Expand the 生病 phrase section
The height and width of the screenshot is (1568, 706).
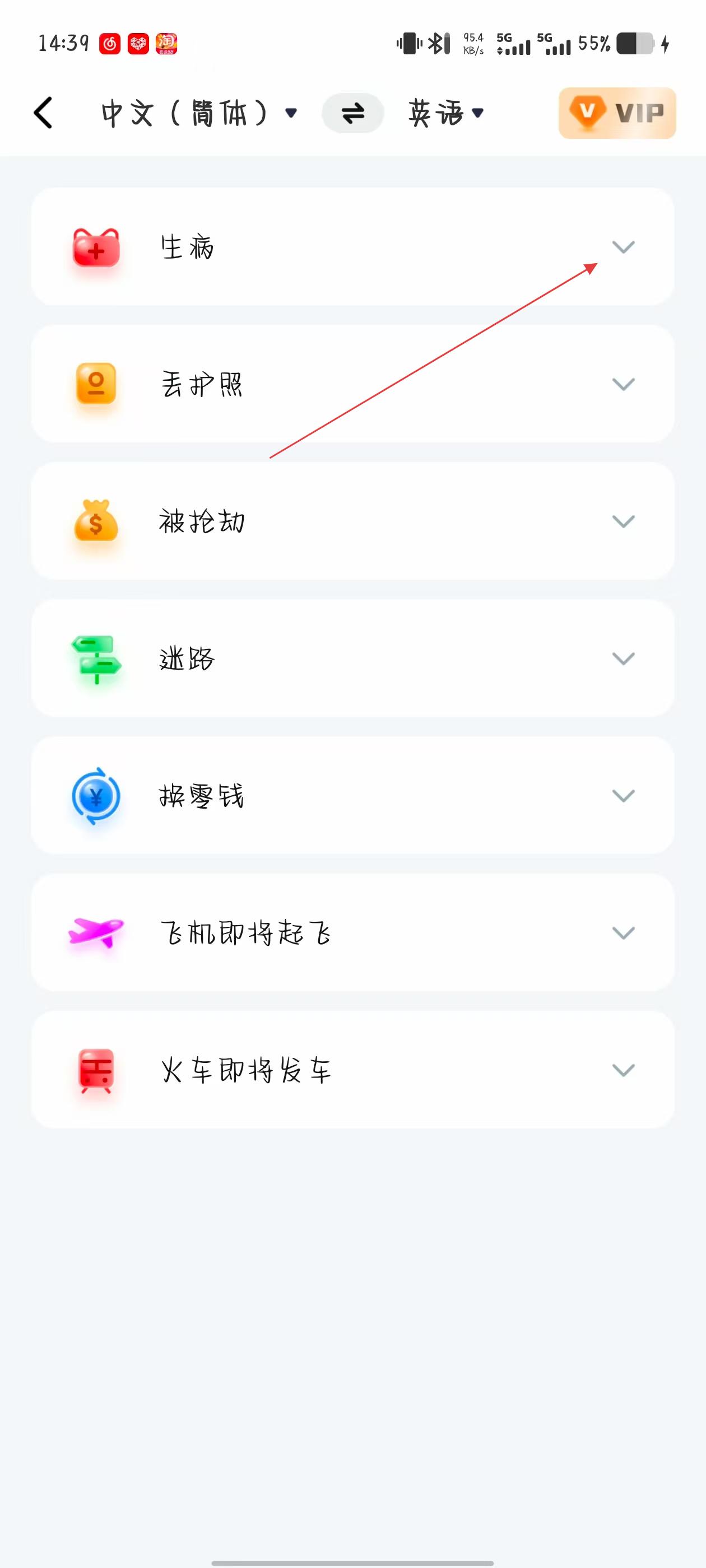click(x=623, y=247)
